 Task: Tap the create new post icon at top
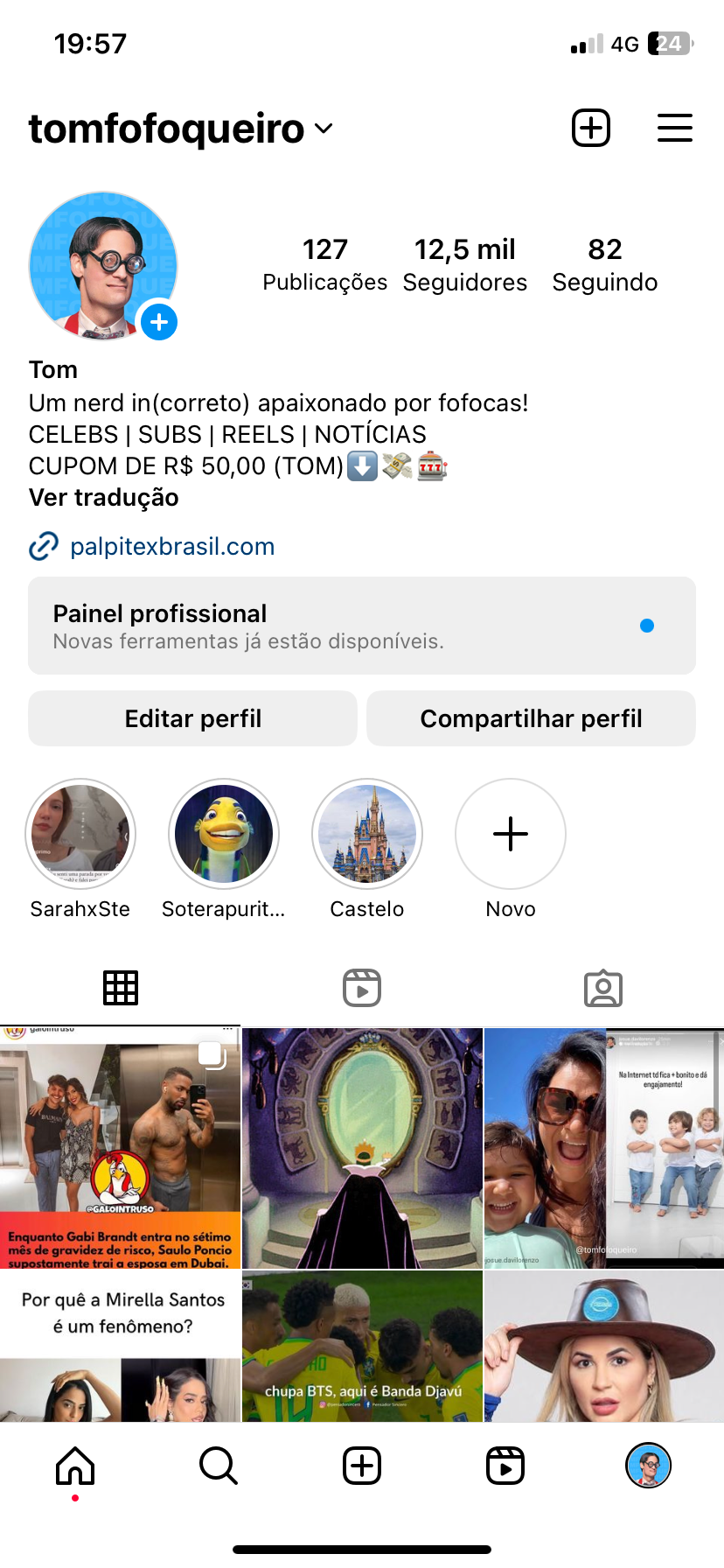[x=591, y=128]
